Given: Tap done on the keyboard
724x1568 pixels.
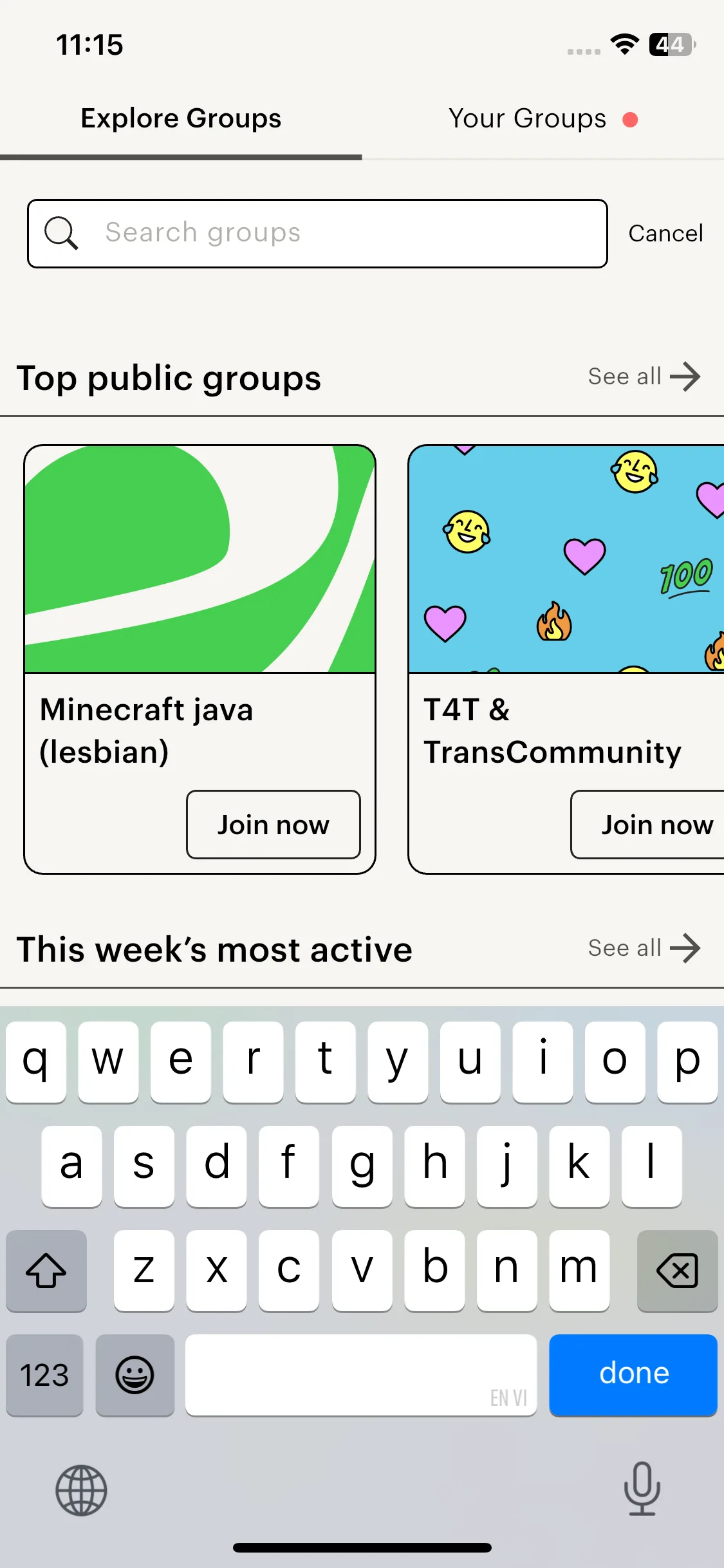Looking at the screenshot, I should click(633, 1374).
